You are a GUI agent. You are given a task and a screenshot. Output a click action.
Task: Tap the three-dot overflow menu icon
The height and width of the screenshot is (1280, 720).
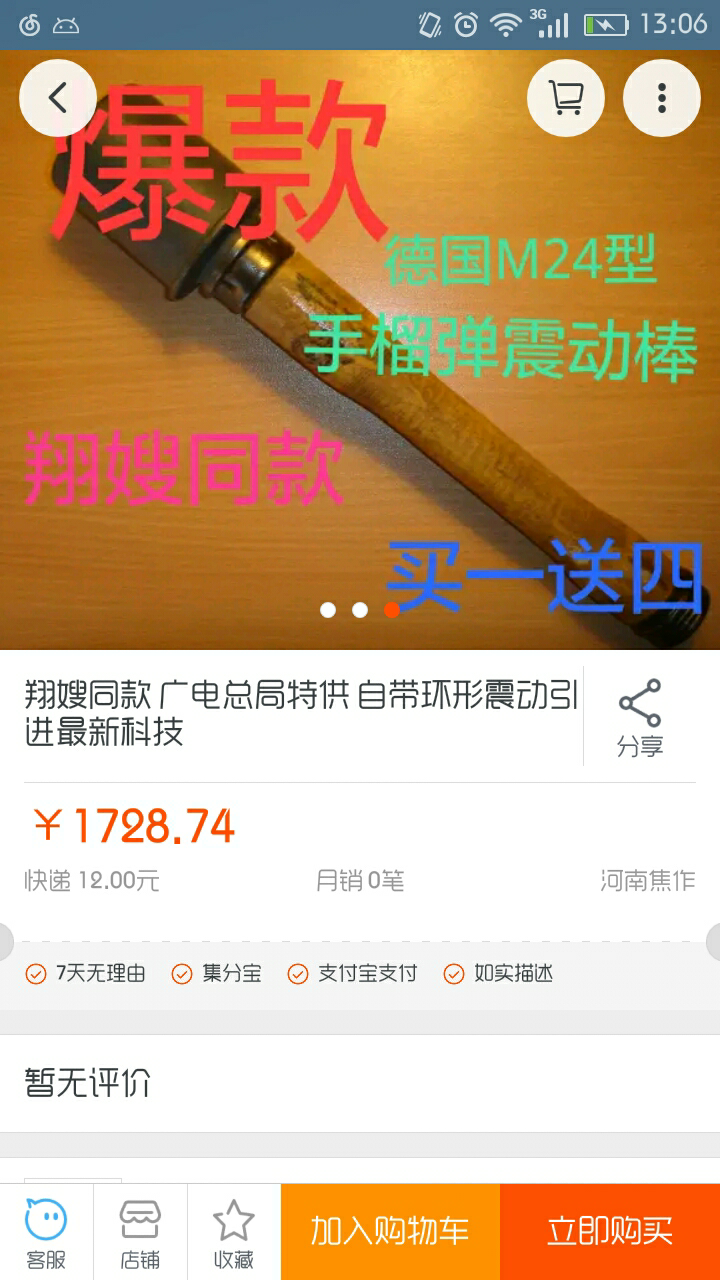pyautogui.click(x=661, y=97)
